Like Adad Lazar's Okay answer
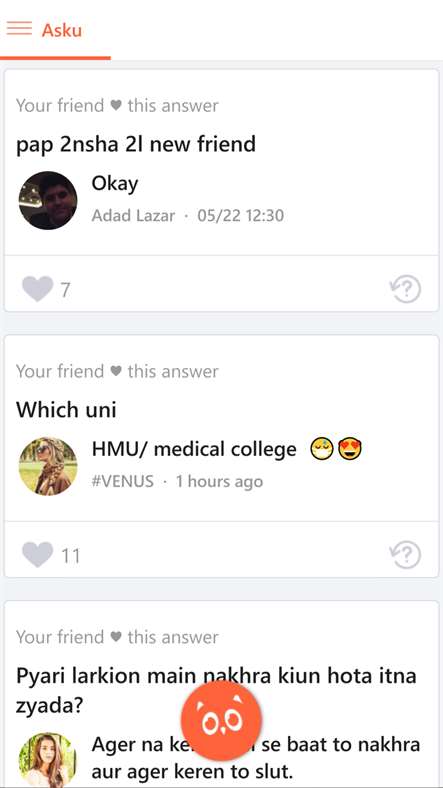Image resolution: width=443 pixels, height=788 pixels. point(38,289)
